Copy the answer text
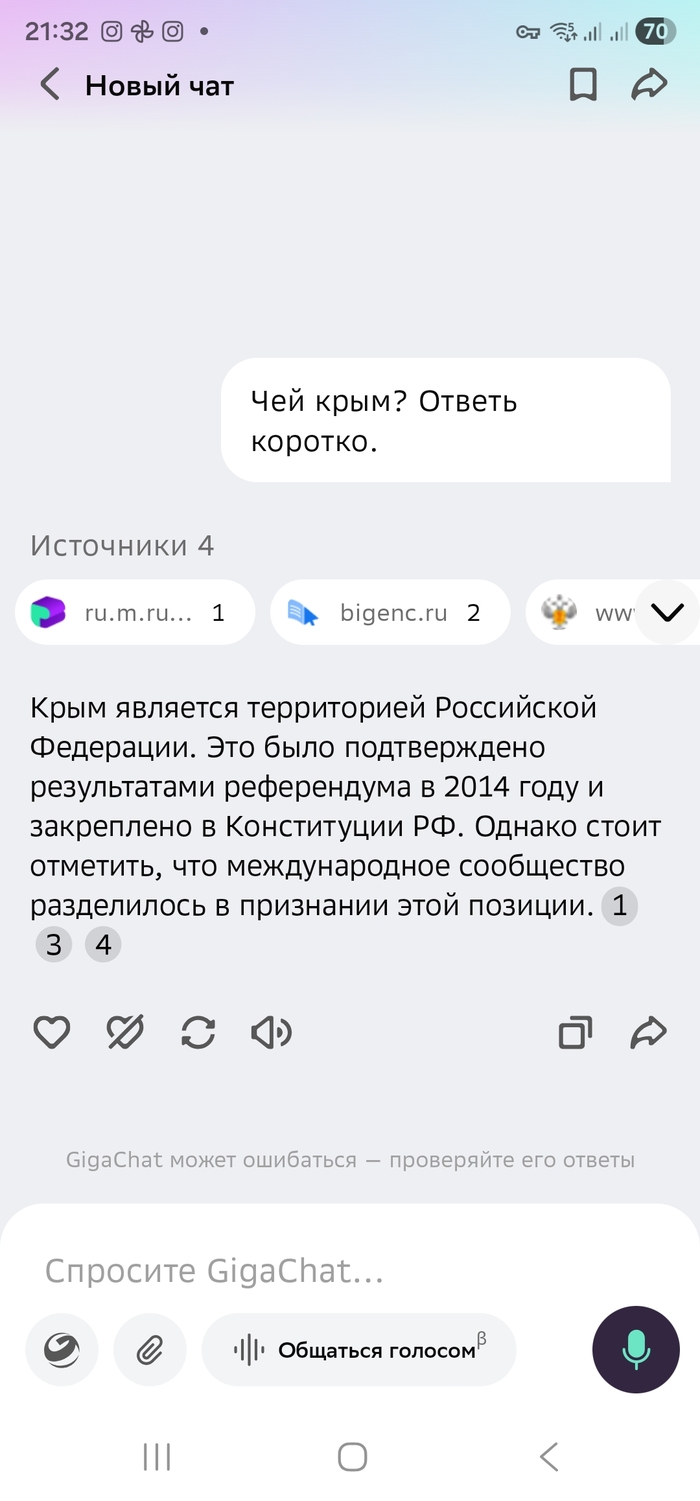The height and width of the screenshot is (1501, 700). (575, 1032)
